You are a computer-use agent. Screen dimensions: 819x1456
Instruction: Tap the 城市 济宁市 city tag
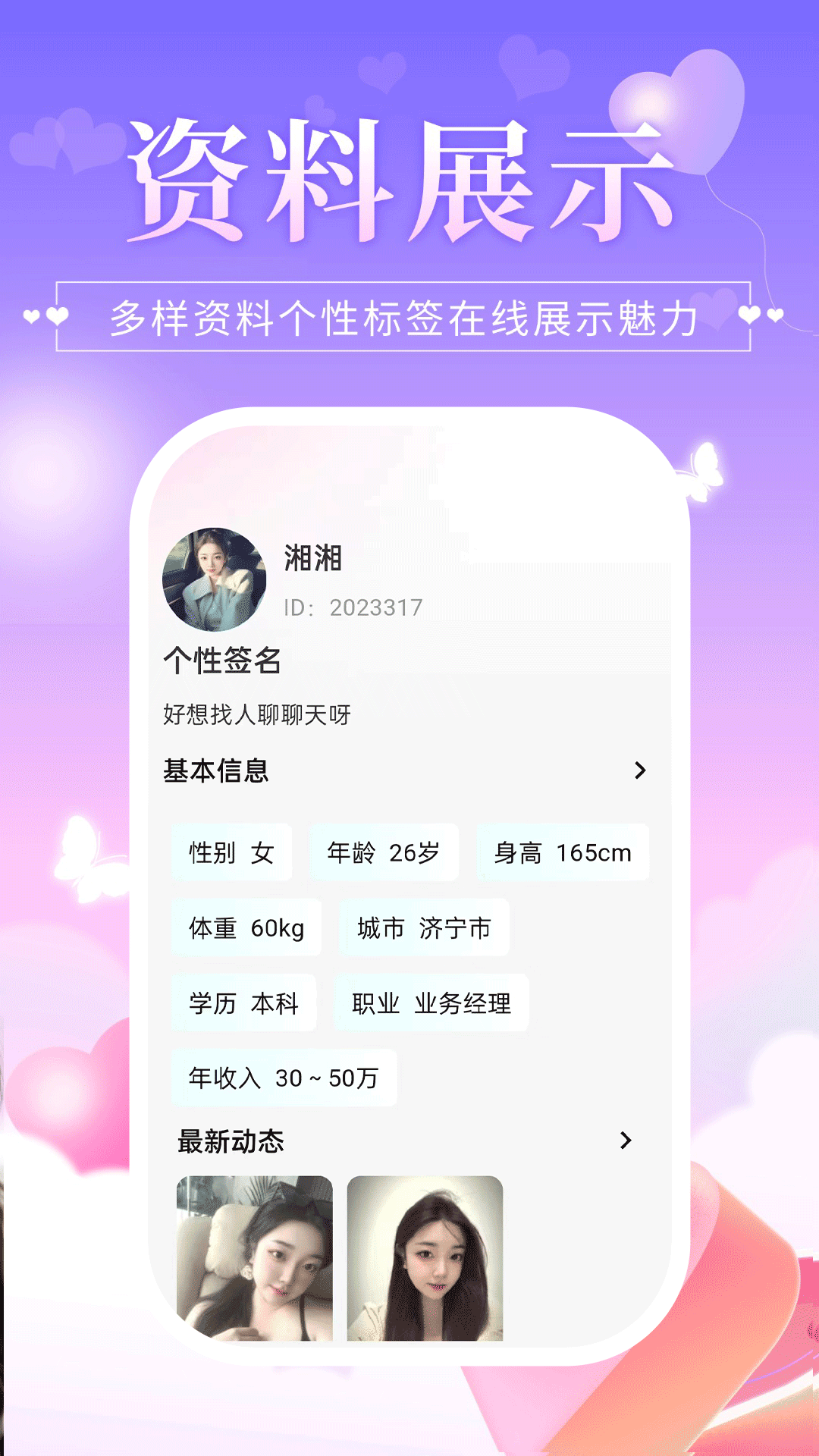click(425, 927)
